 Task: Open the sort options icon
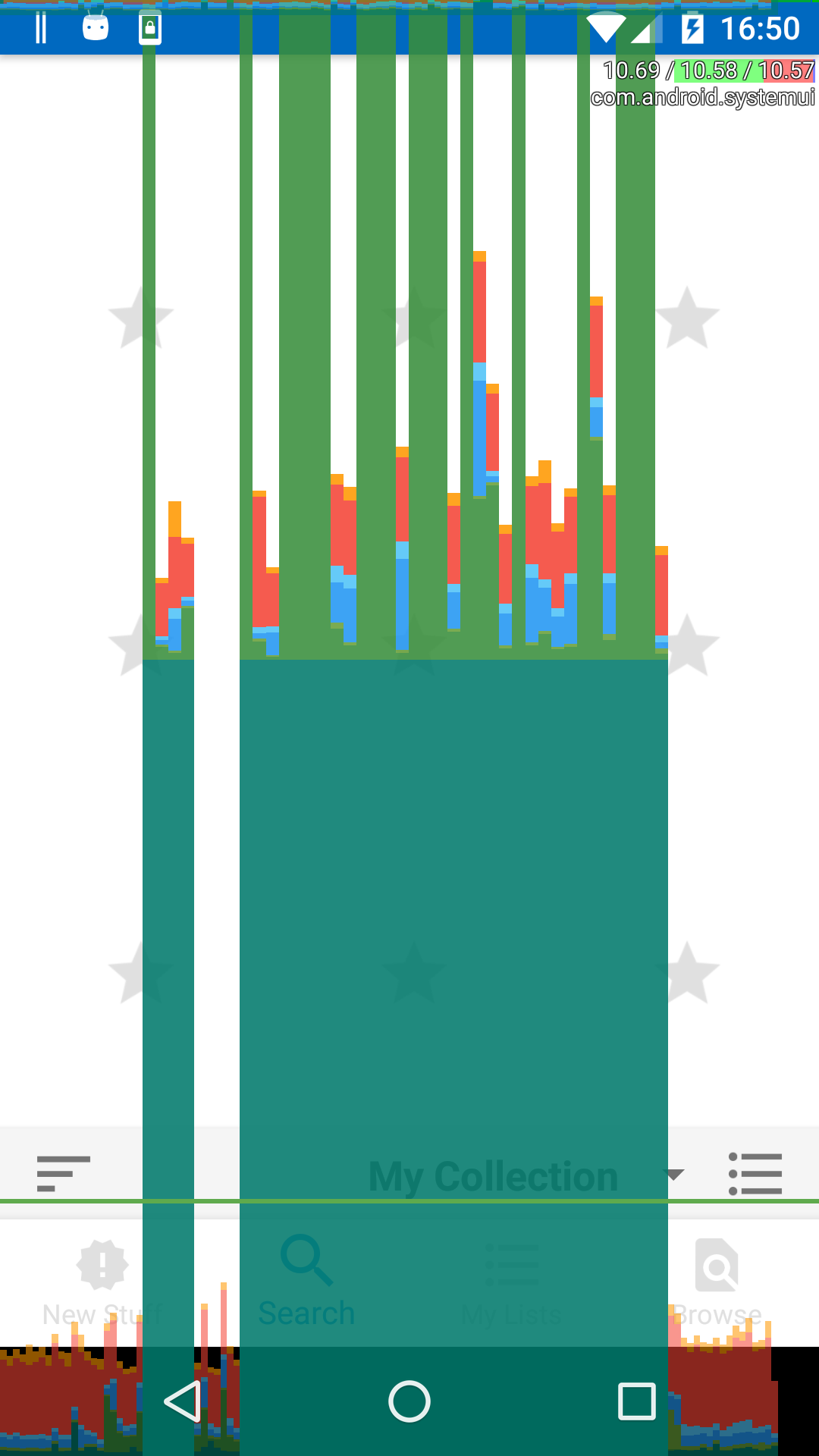point(64,1174)
